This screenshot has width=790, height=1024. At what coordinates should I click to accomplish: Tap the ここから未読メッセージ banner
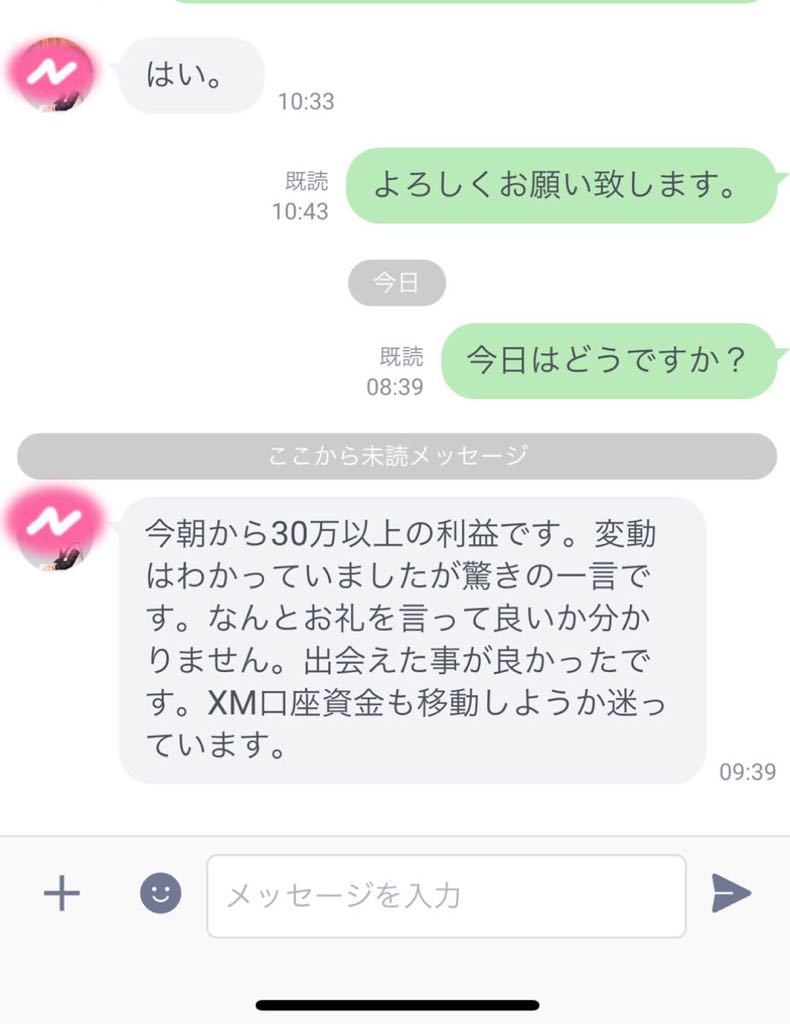click(395, 456)
